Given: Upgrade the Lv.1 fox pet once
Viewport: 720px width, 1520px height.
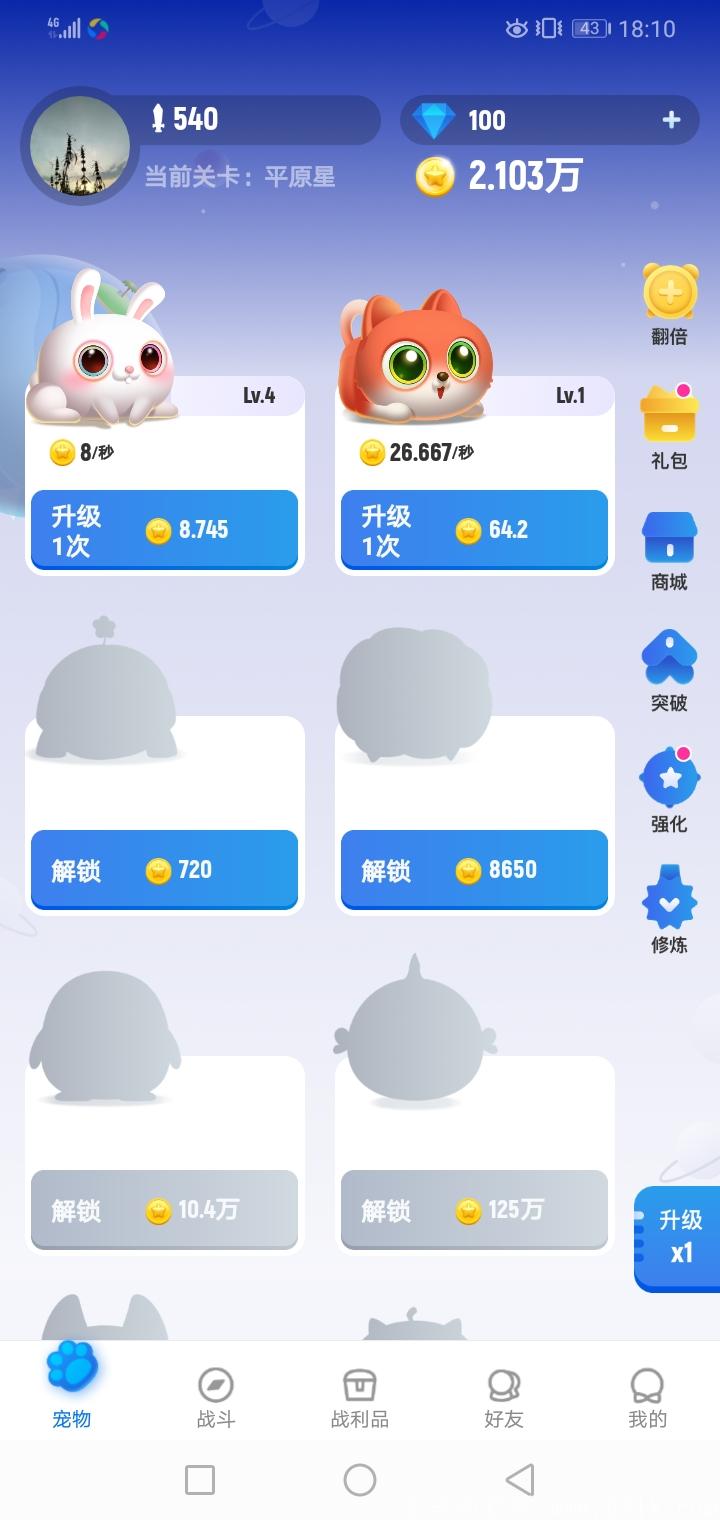Looking at the screenshot, I should coord(473,530).
